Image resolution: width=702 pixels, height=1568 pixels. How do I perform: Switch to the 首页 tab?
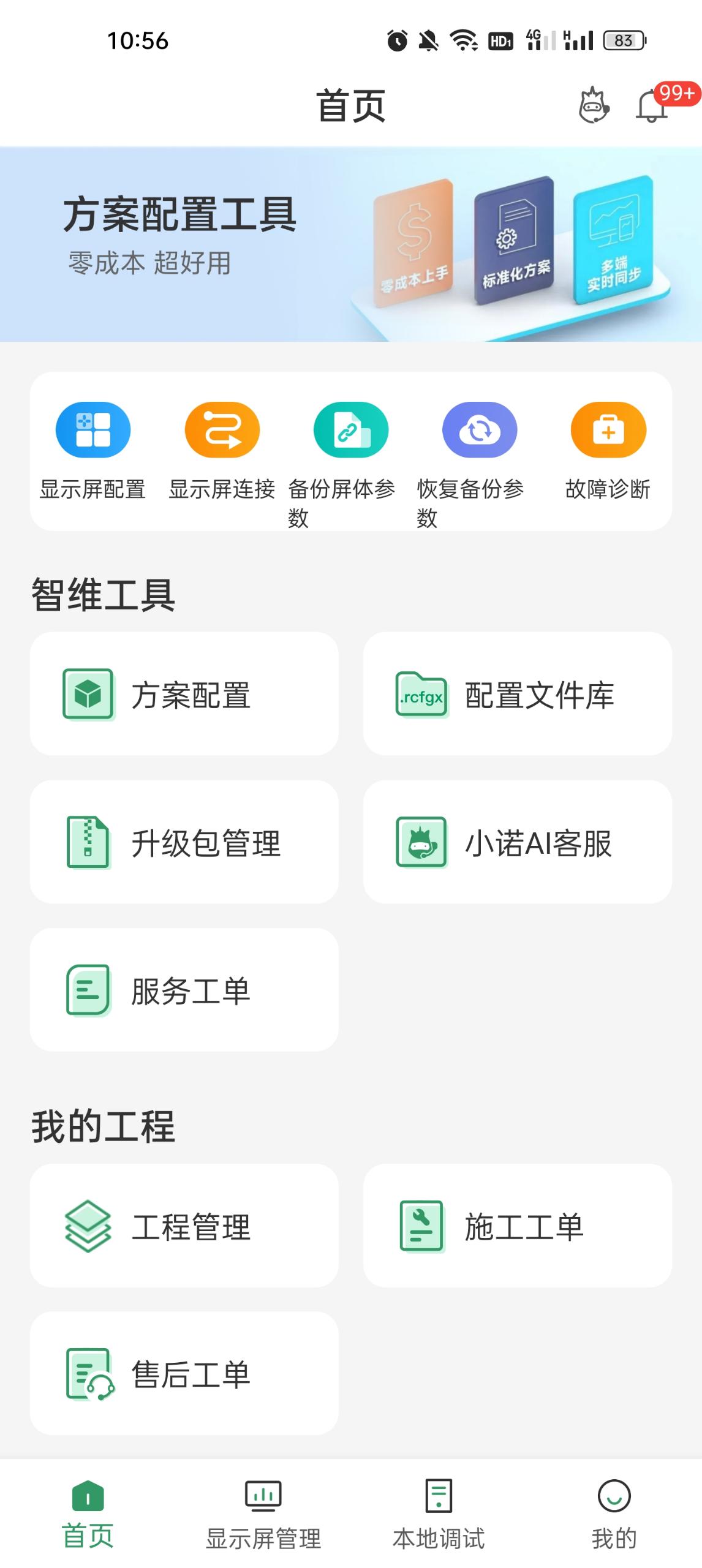(x=88, y=1512)
